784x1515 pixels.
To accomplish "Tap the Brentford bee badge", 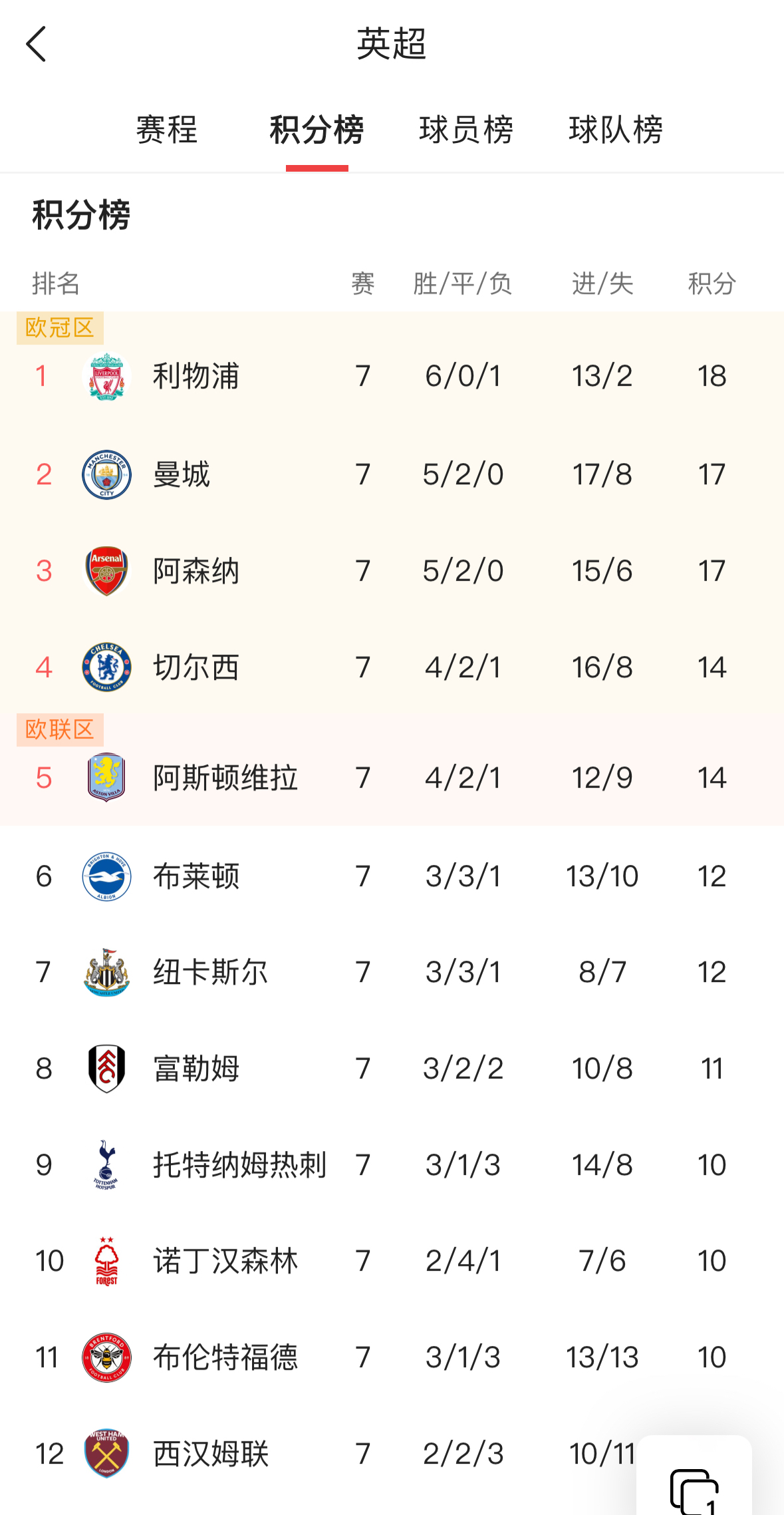I will coord(106,1357).
